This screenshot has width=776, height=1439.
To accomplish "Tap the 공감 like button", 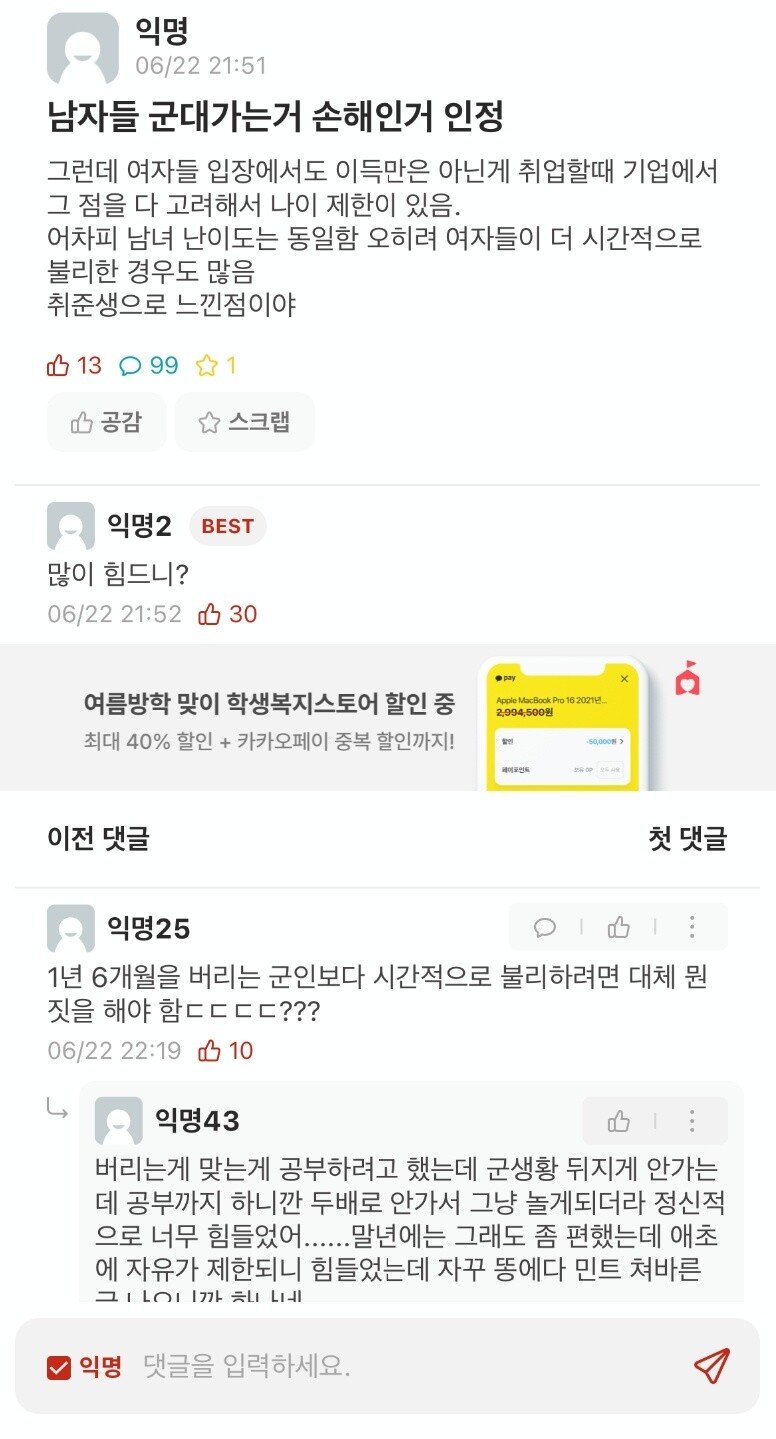I will [106, 422].
